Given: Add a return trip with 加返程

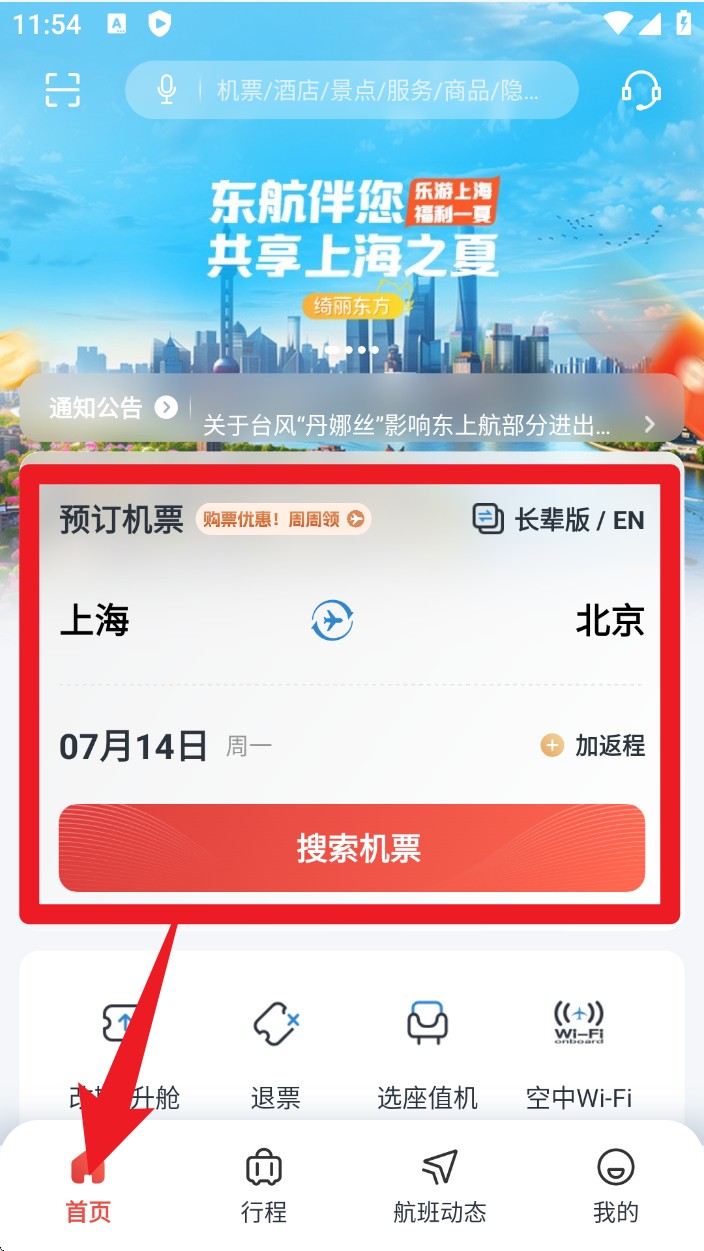Looking at the screenshot, I should click(593, 746).
